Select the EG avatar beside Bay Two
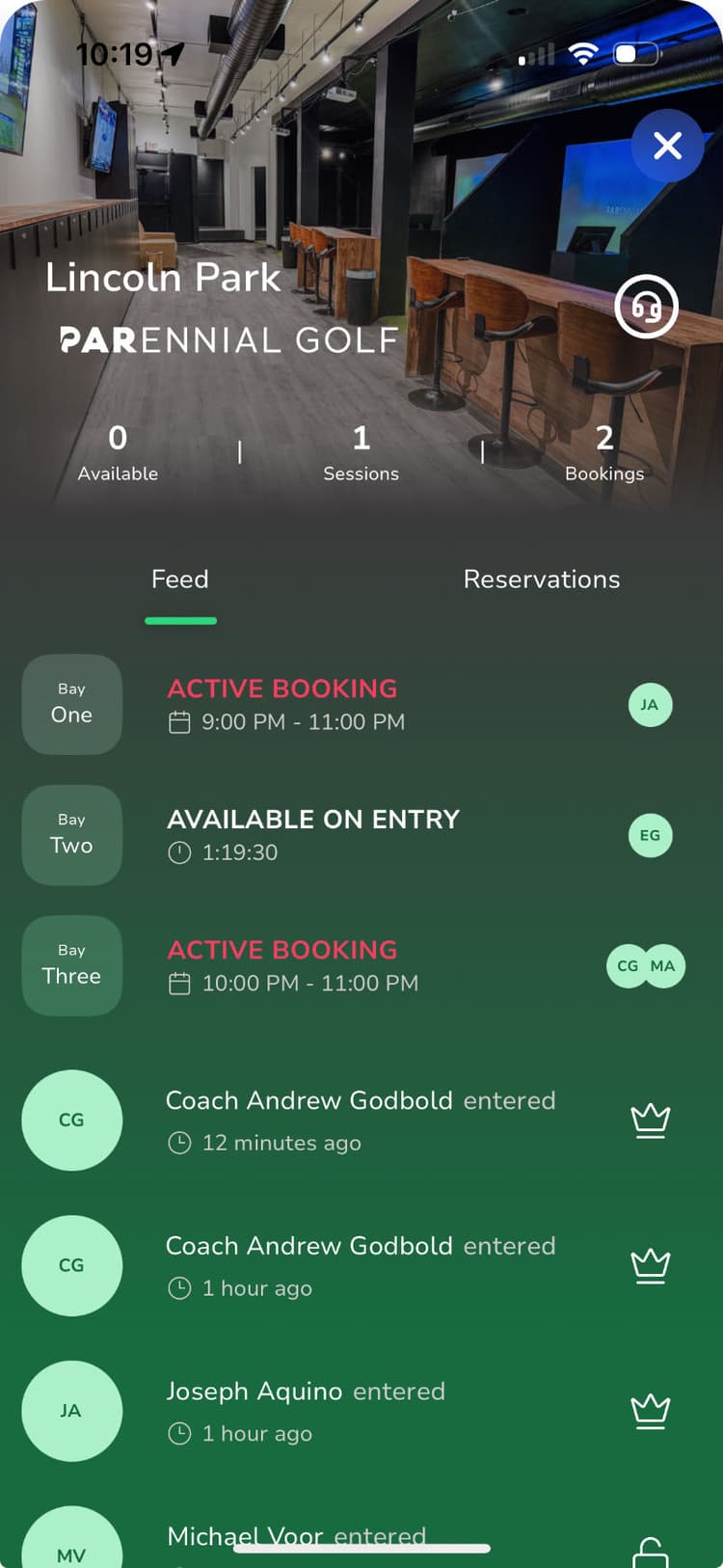This screenshot has width=723, height=1568. pyautogui.click(x=650, y=835)
